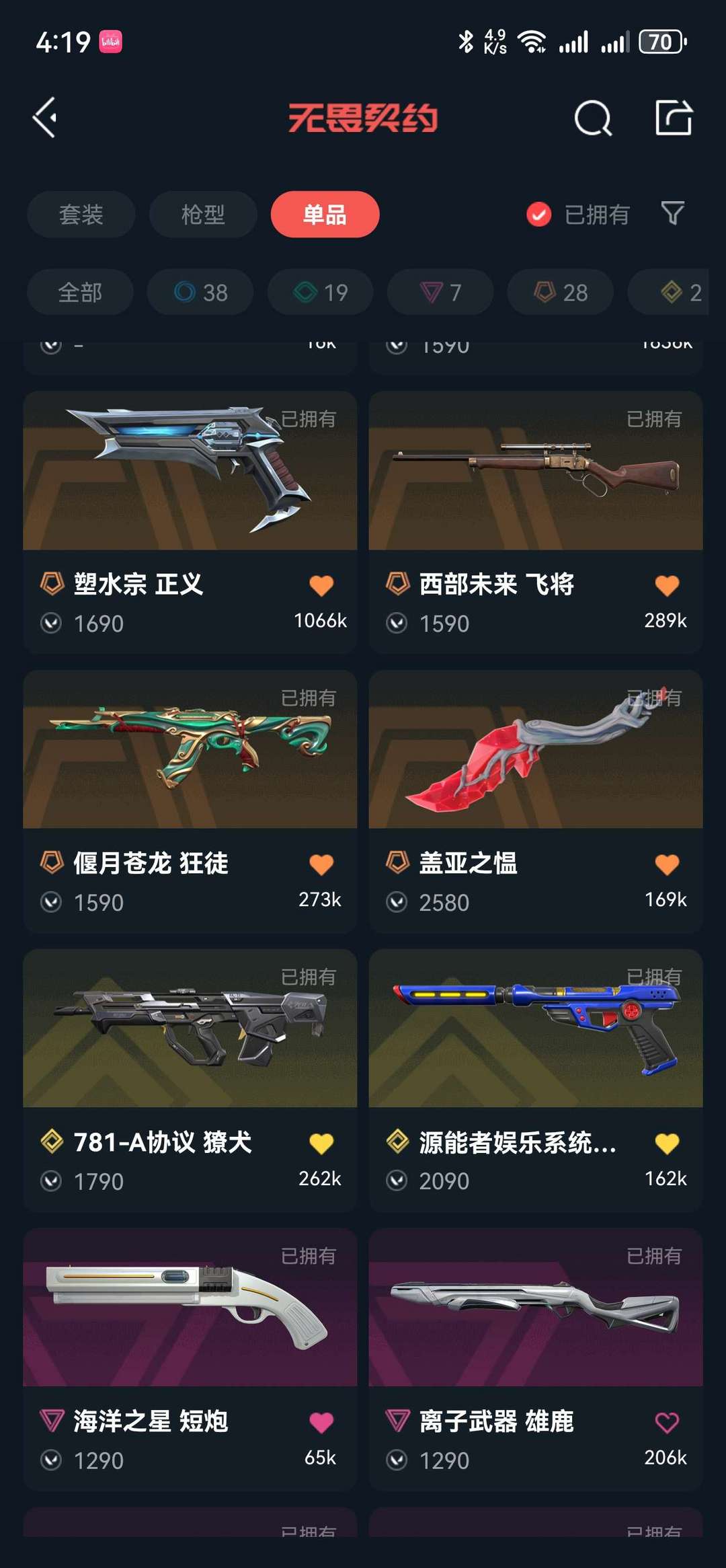
Task: Open the search magnifier icon
Action: [593, 118]
